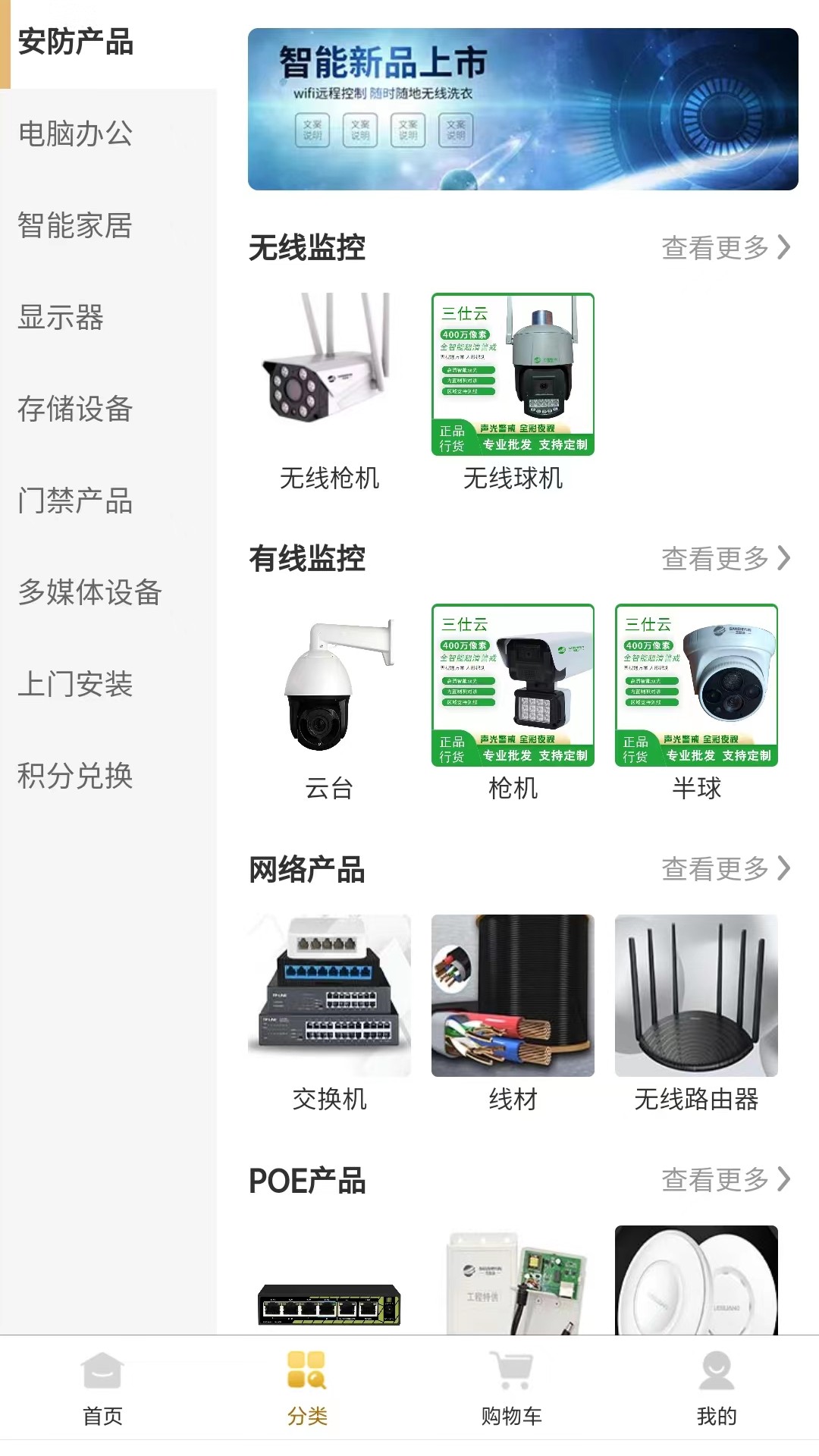Open the 无线路由器 tile
The height and width of the screenshot is (1456, 819).
(x=696, y=1012)
